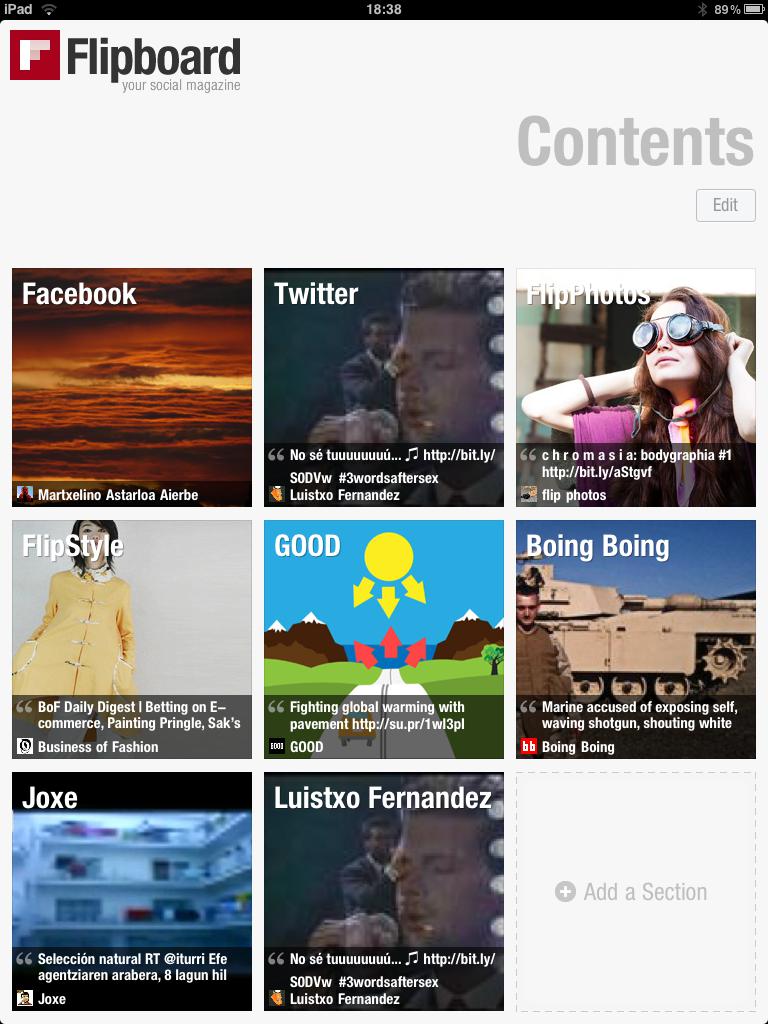The width and height of the screenshot is (768, 1024).
Task: Add a Section to contents
Action: coord(634,892)
